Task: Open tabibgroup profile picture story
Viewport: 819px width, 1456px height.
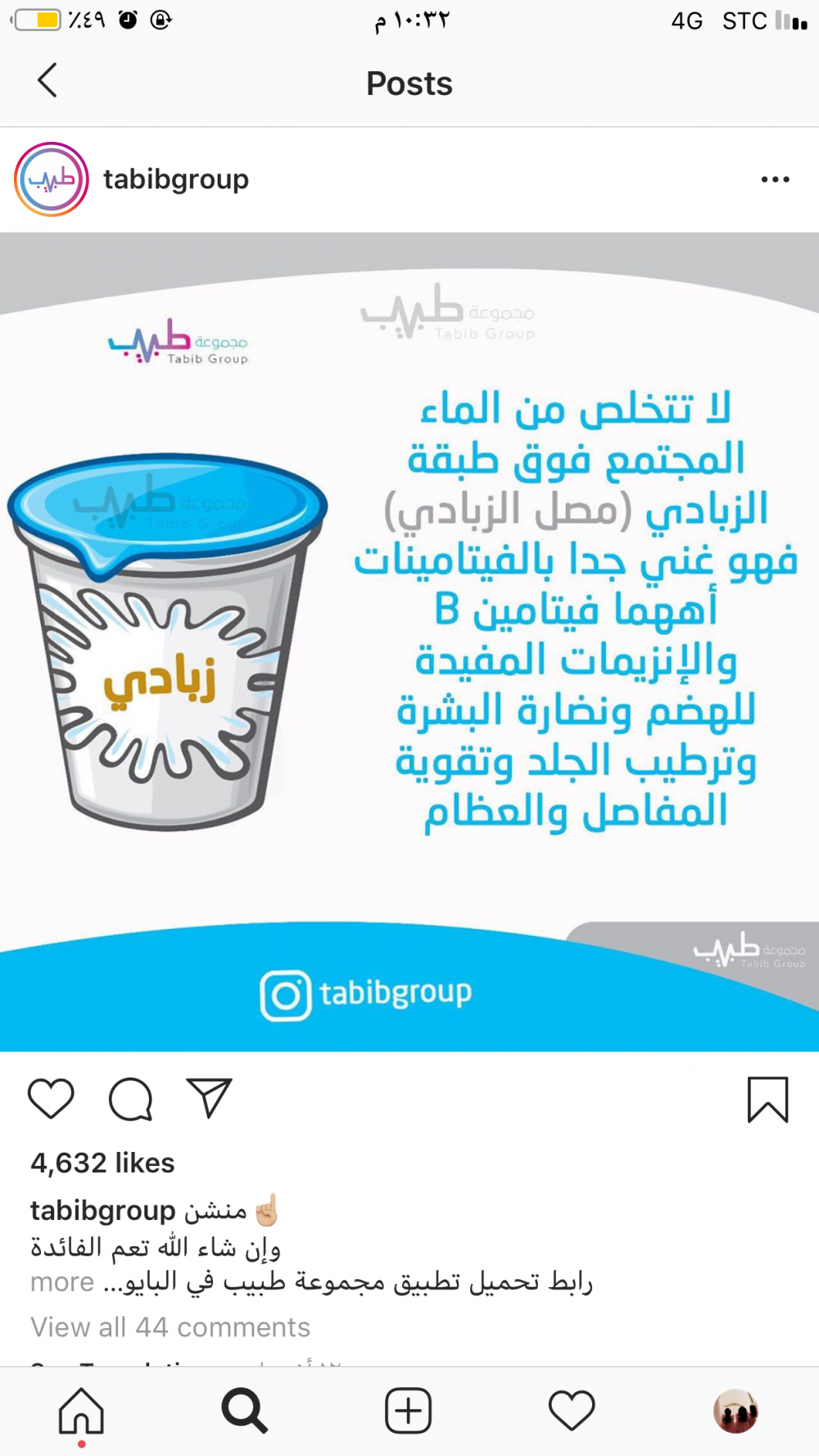Action: click(52, 179)
